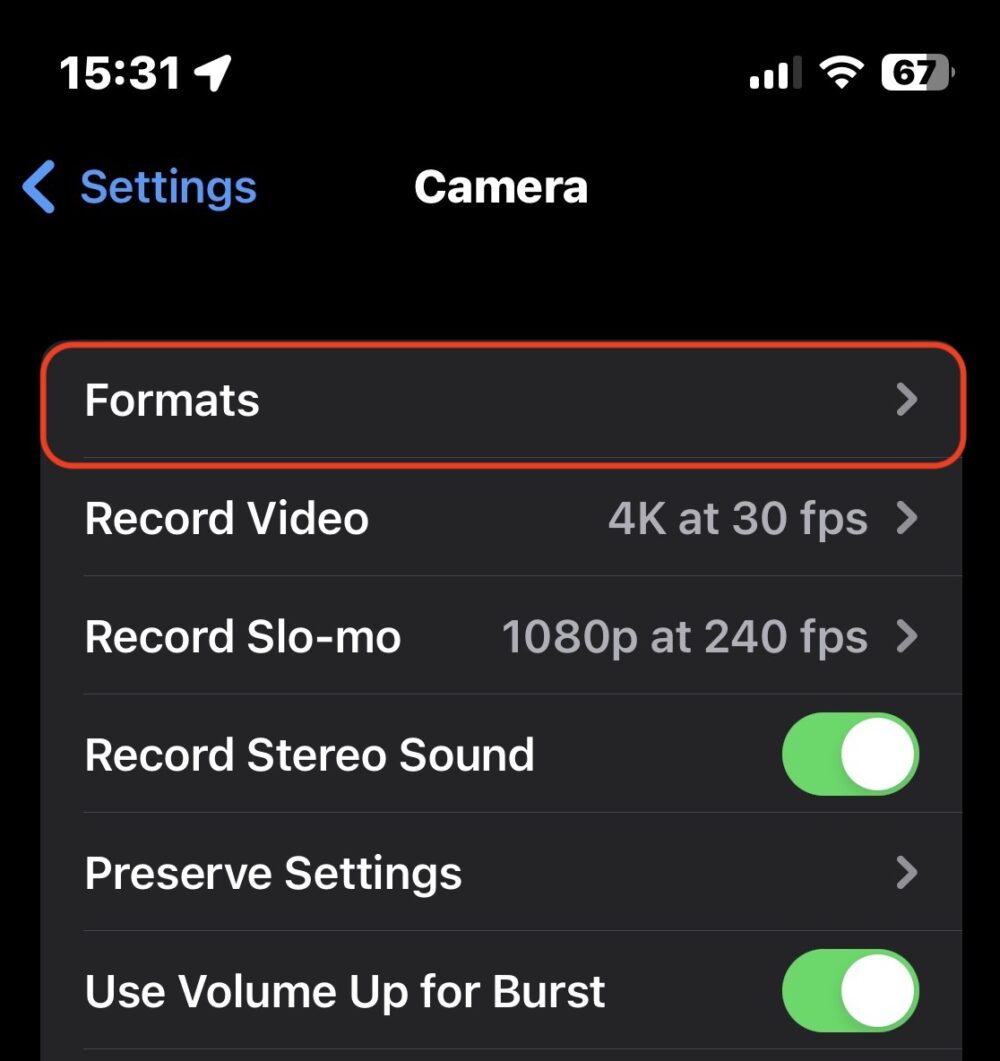Open the Formats row
Viewport: 1000px width, 1061px height.
500,402
